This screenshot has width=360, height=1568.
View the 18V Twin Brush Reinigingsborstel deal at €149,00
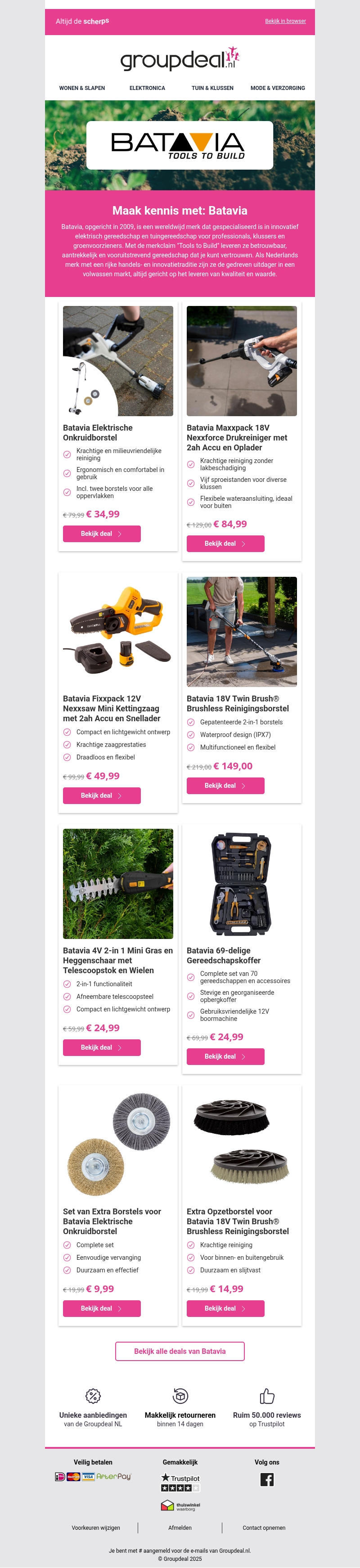[225, 786]
